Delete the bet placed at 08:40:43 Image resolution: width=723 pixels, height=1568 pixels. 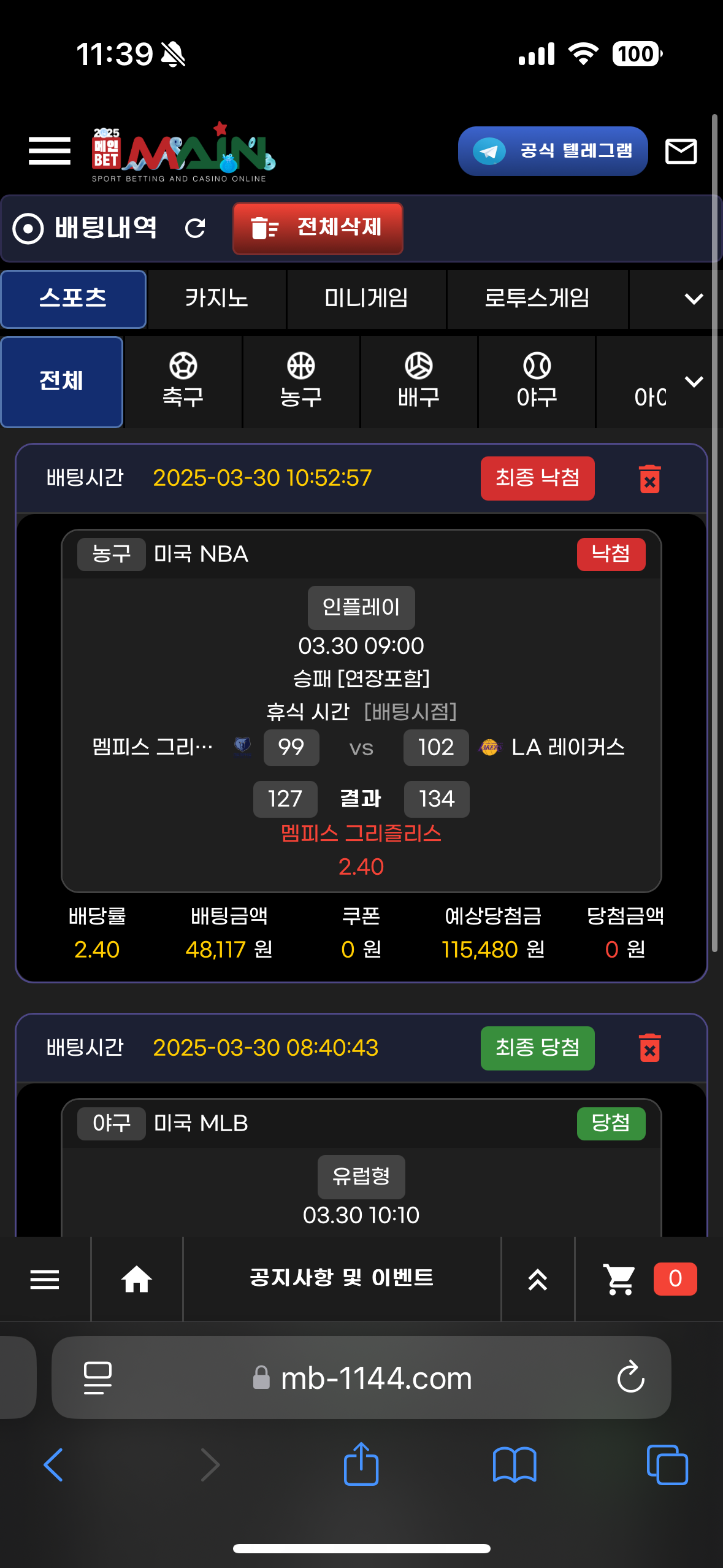pyautogui.click(x=649, y=1048)
